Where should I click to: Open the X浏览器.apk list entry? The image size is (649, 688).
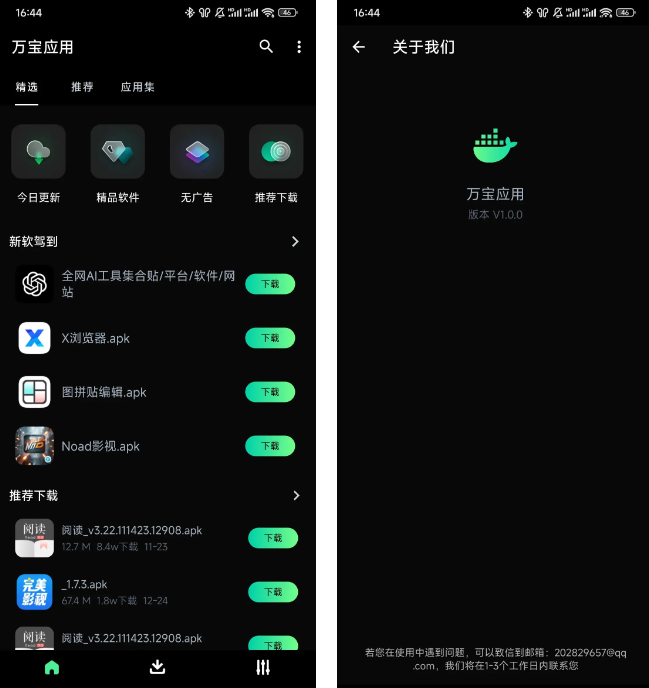[96, 338]
